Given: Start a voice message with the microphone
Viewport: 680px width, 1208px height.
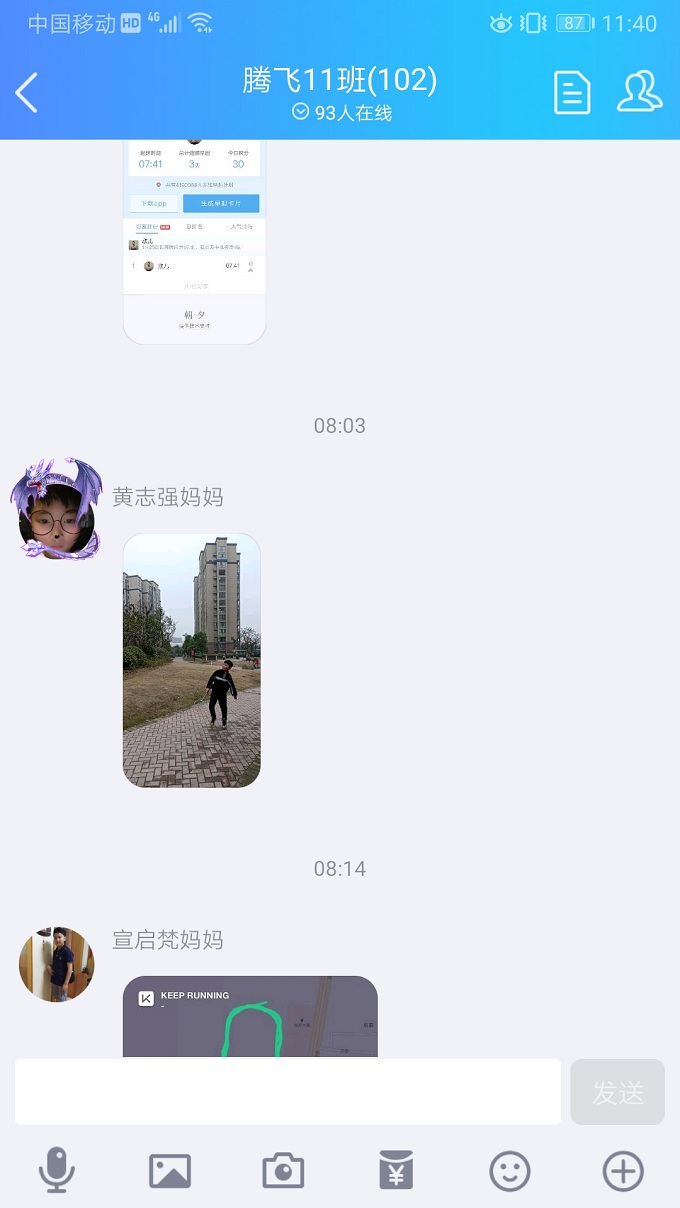Looking at the screenshot, I should 57,1171.
